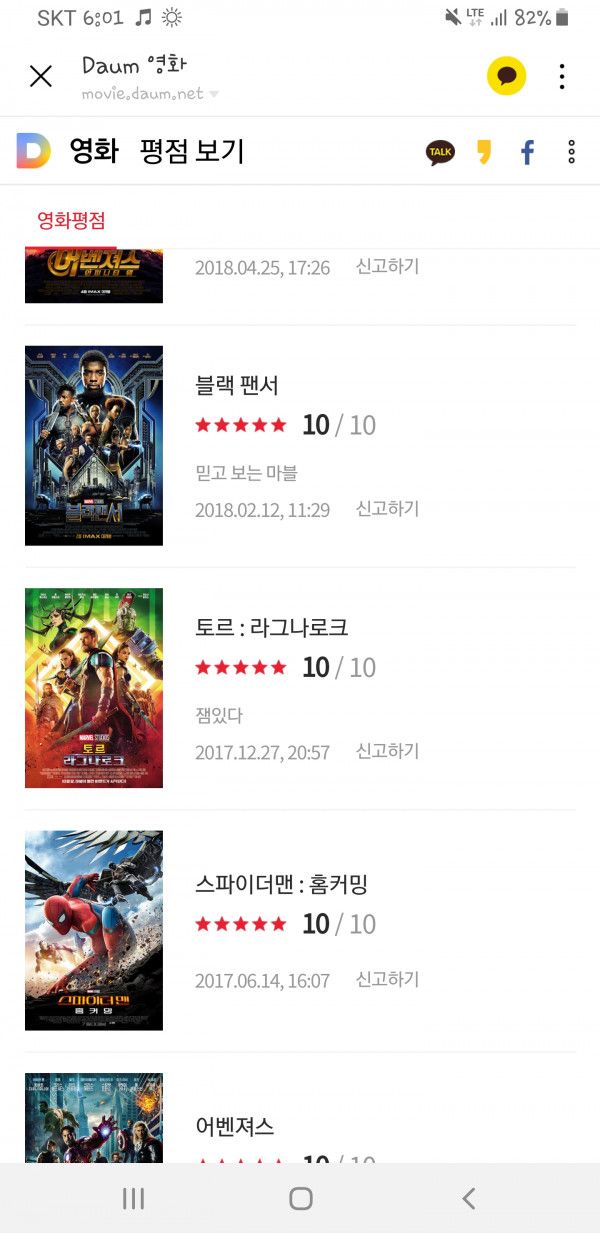
Task: Tap 신고하기 on the 2018.04.25 review
Action: click(388, 267)
